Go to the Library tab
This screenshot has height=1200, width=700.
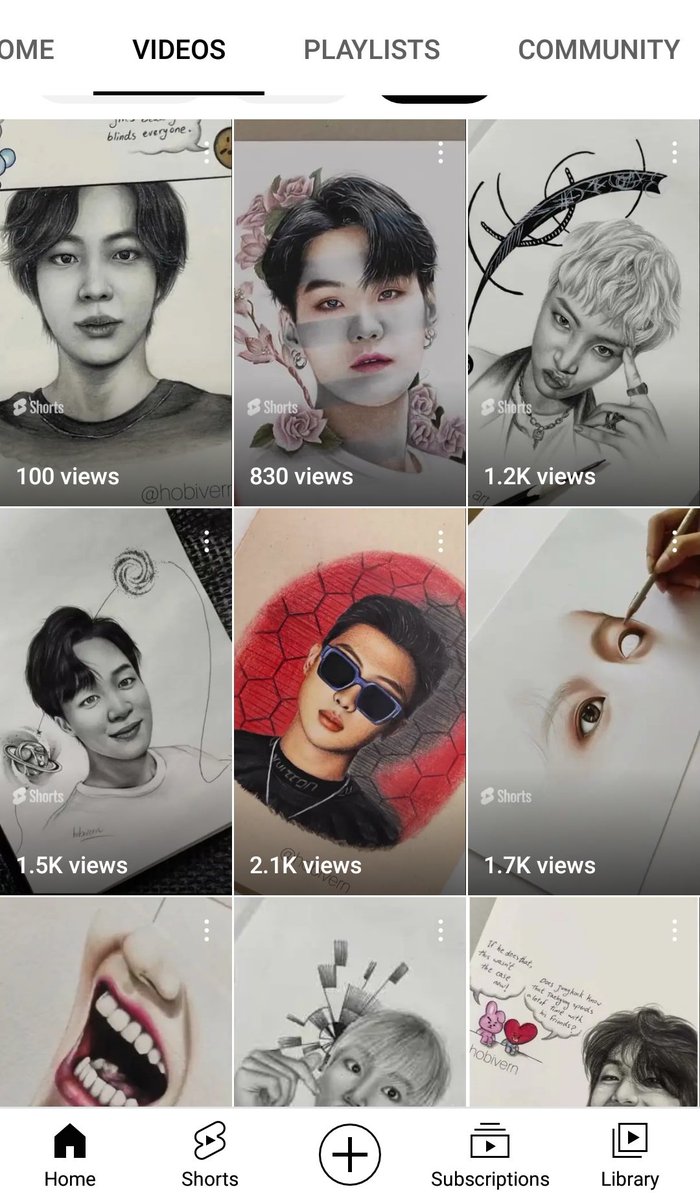click(x=630, y=1155)
